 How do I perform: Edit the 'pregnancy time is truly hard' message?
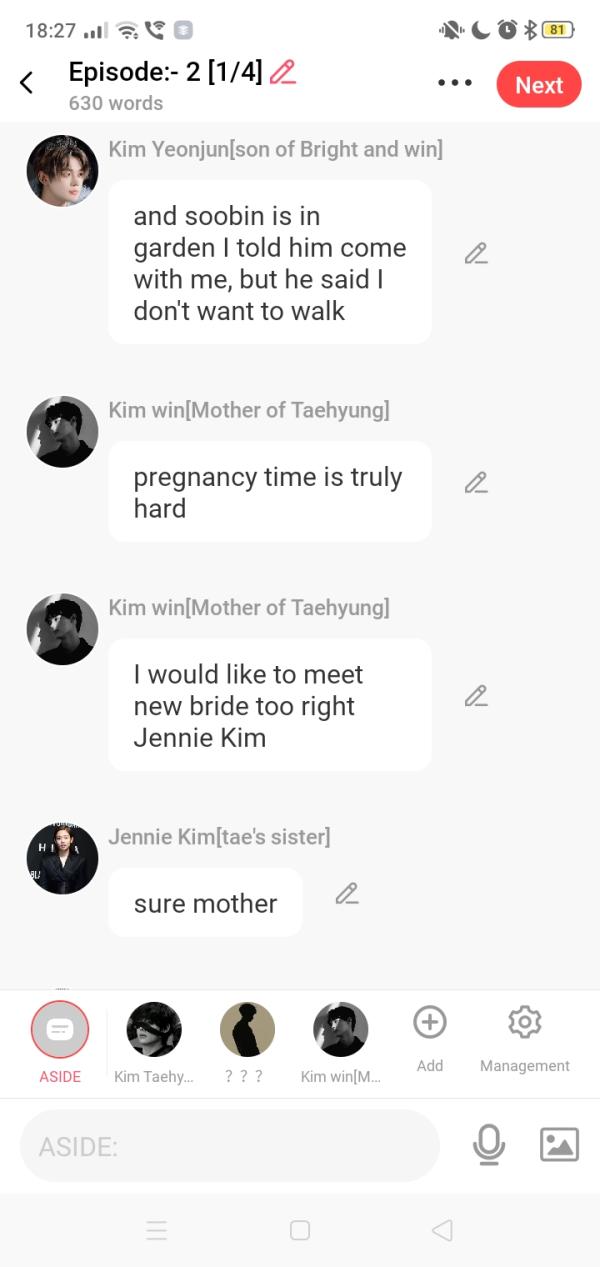(x=476, y=483)
